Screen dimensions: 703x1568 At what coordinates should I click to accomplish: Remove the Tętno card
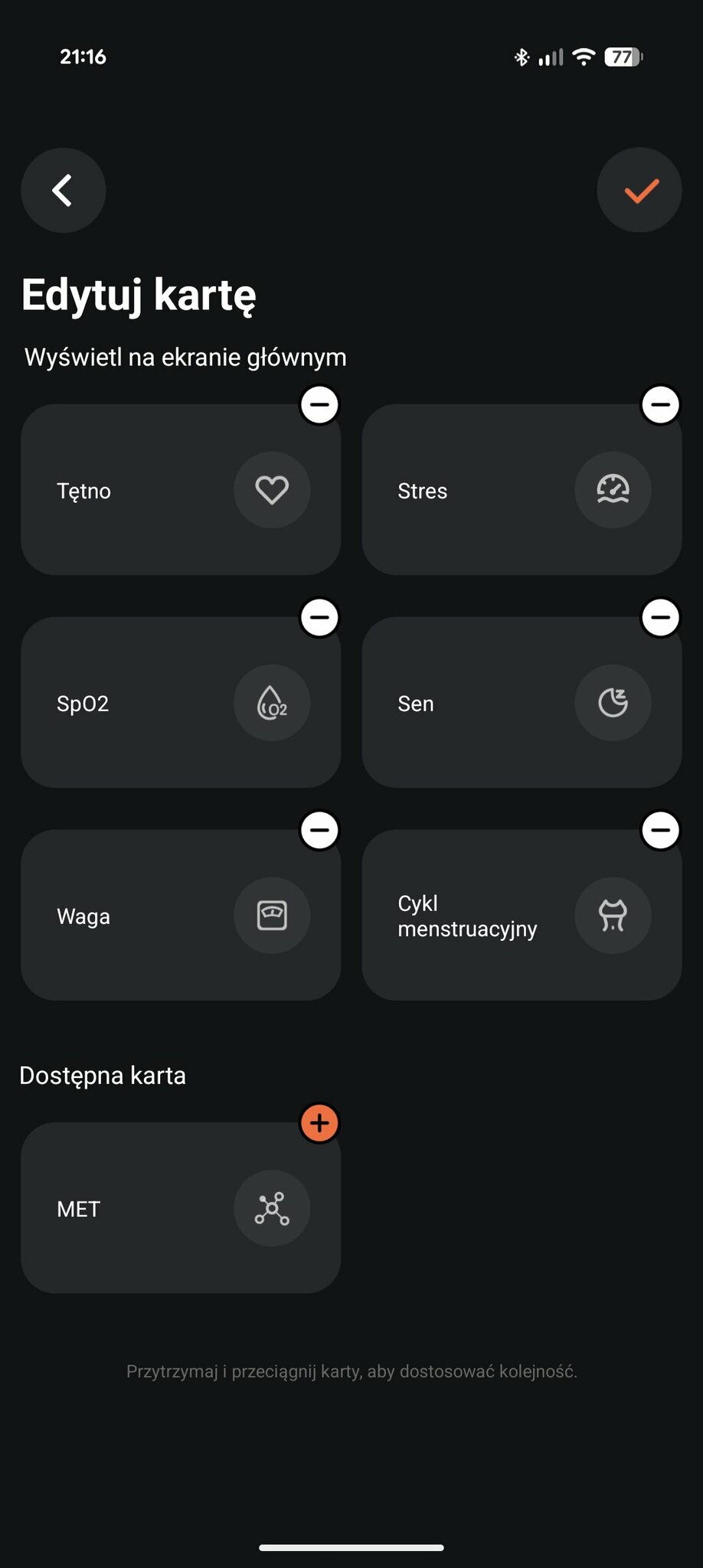[x=319, y=404]
